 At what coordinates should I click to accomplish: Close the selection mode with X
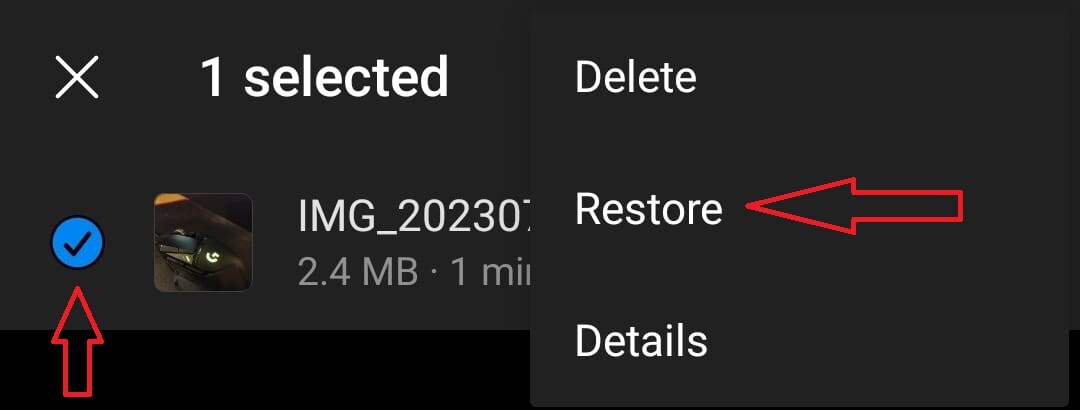point(77,77)
